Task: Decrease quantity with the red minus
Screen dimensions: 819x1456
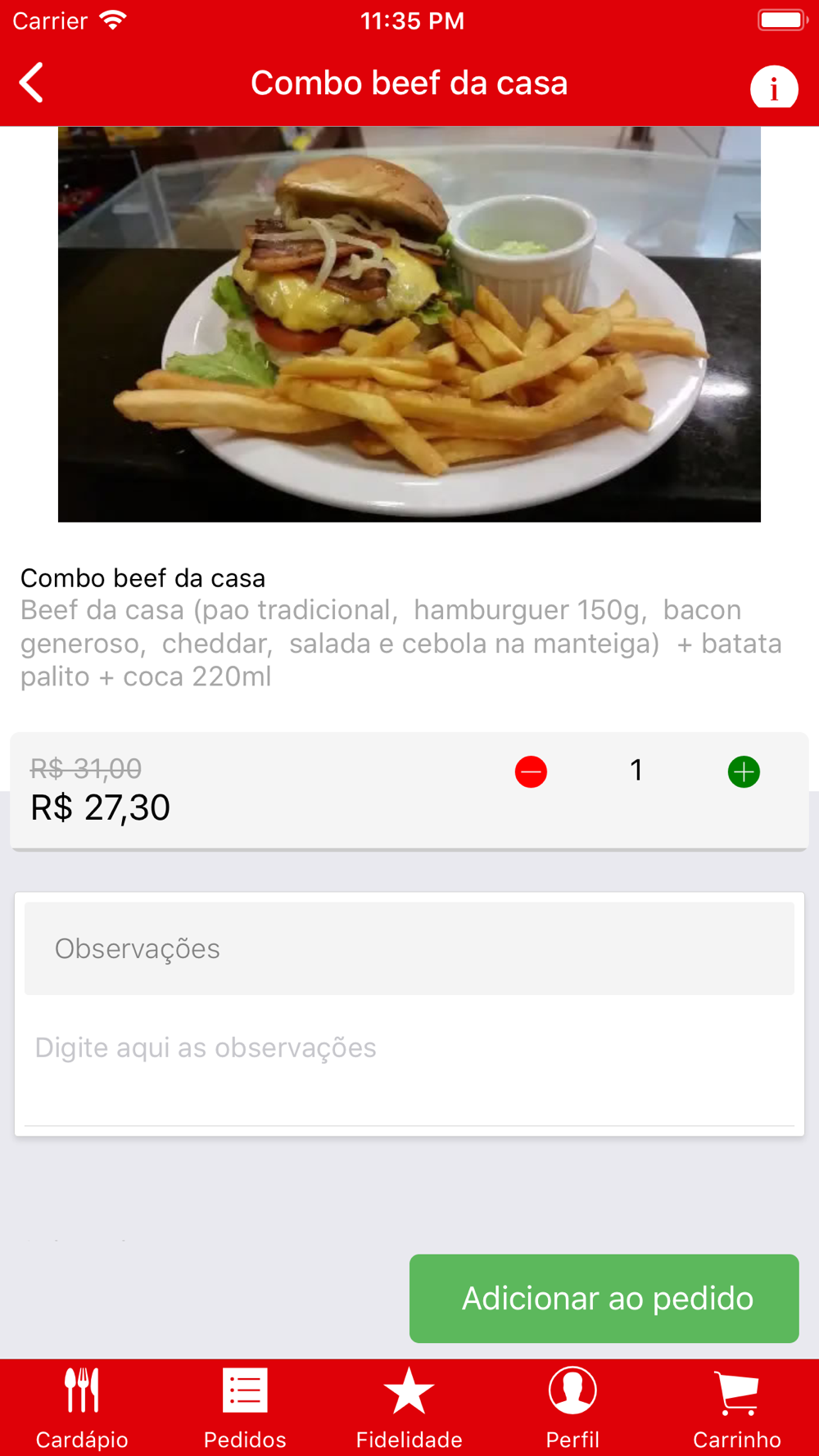Action: pos(531,771)
